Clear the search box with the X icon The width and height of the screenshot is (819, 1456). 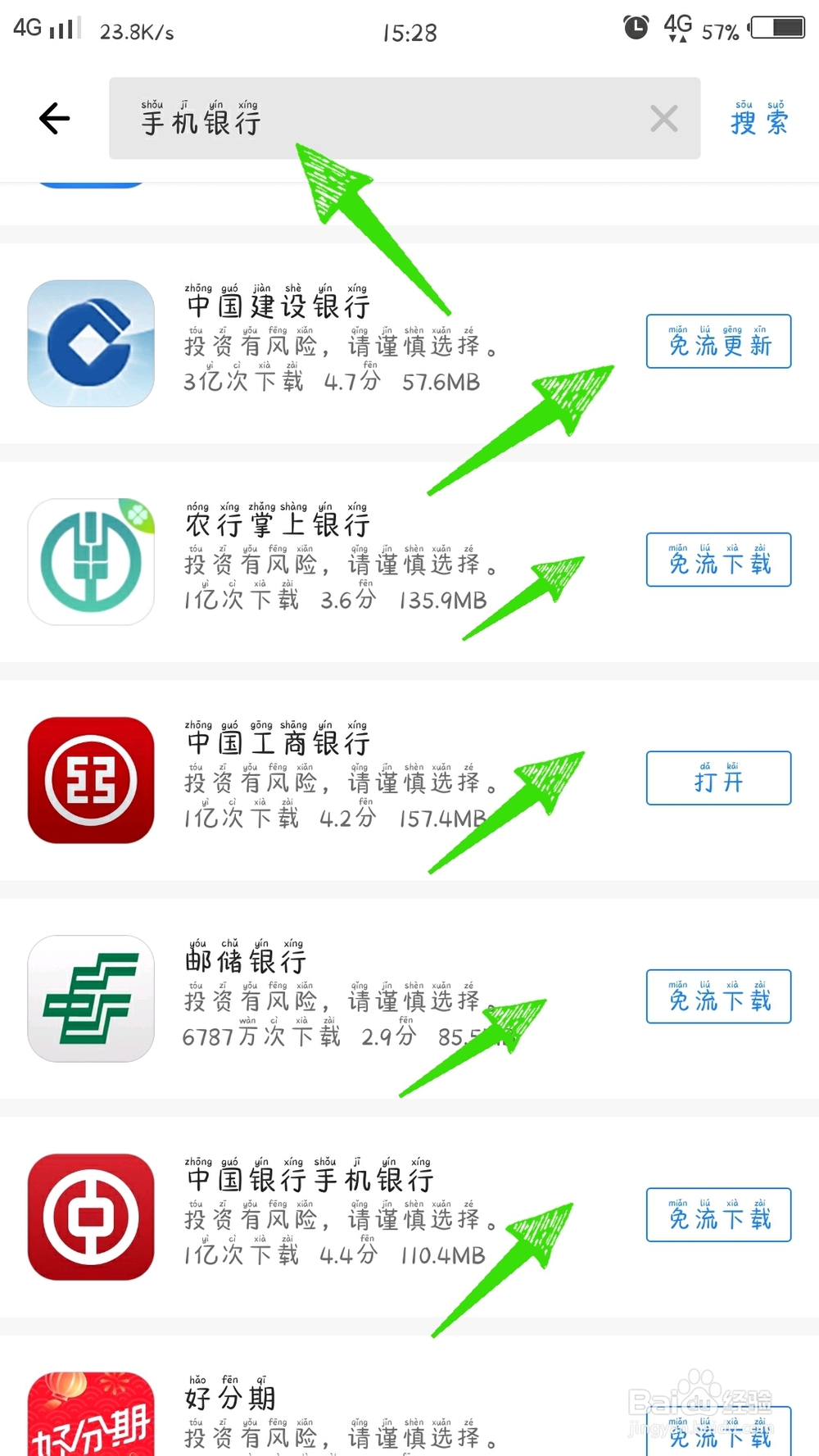664,120
